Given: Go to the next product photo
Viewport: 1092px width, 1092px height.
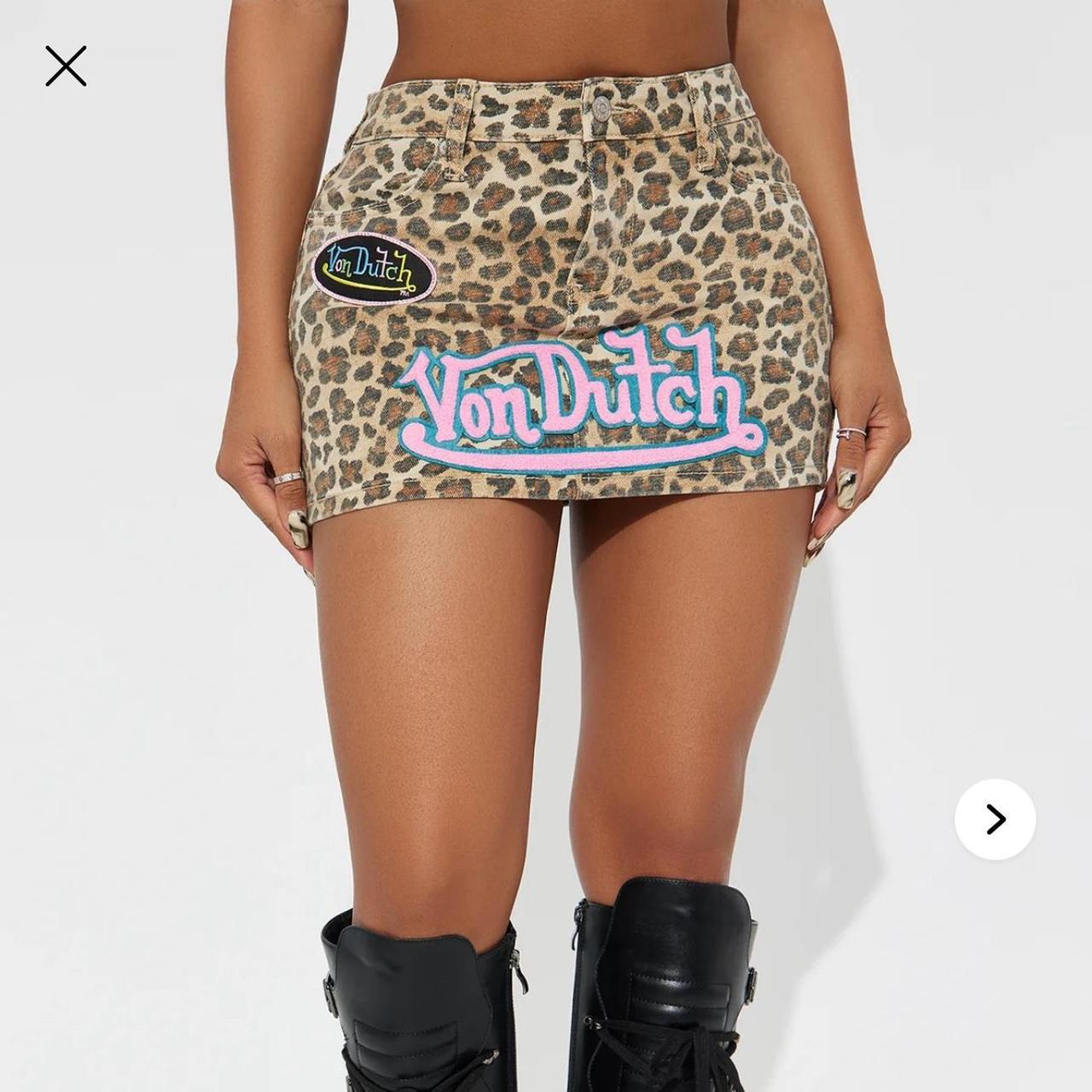Looking at the screenshot, I should click(x=995, y=819).
